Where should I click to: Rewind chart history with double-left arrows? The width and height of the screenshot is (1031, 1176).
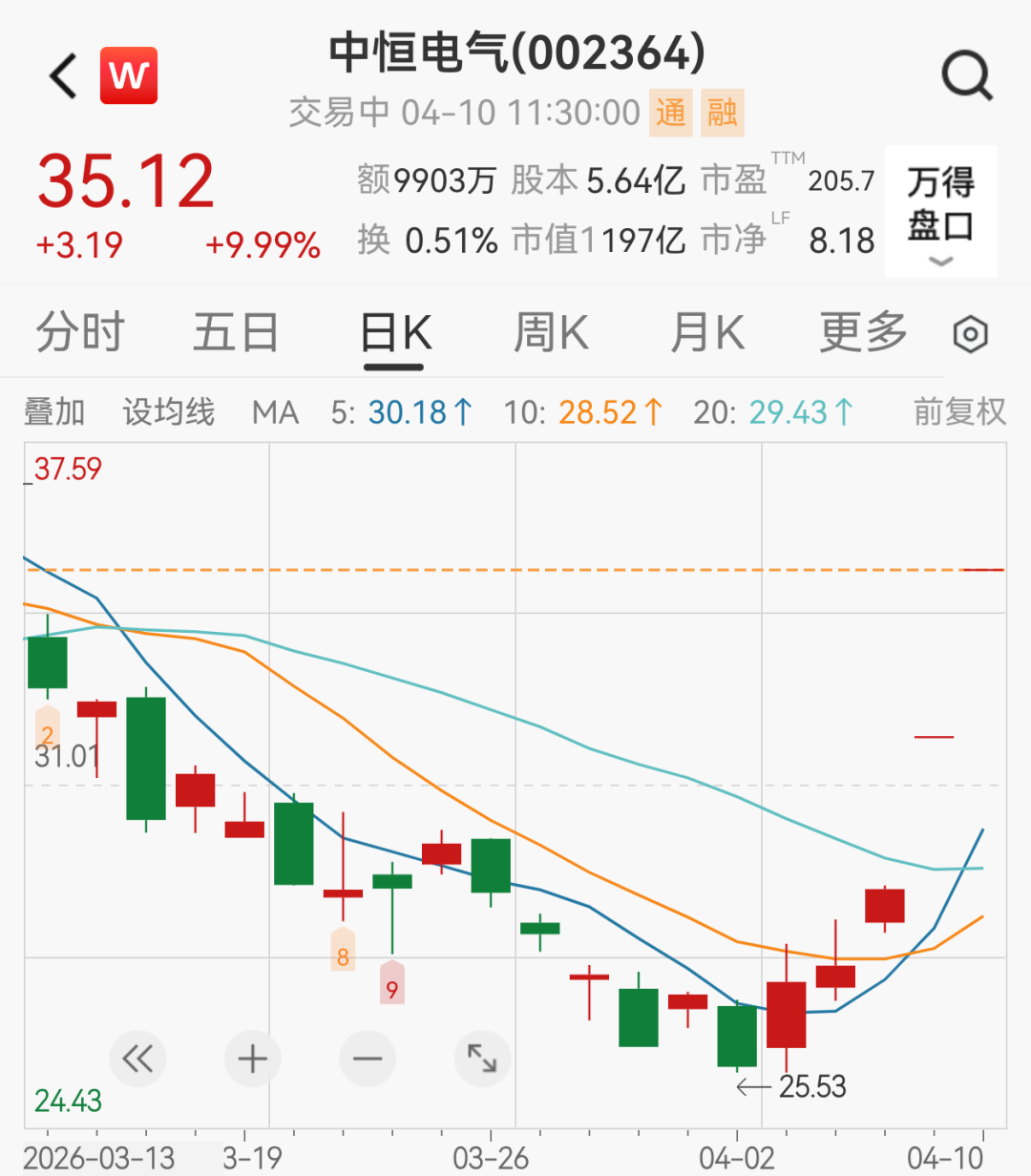pos(137,1058)
